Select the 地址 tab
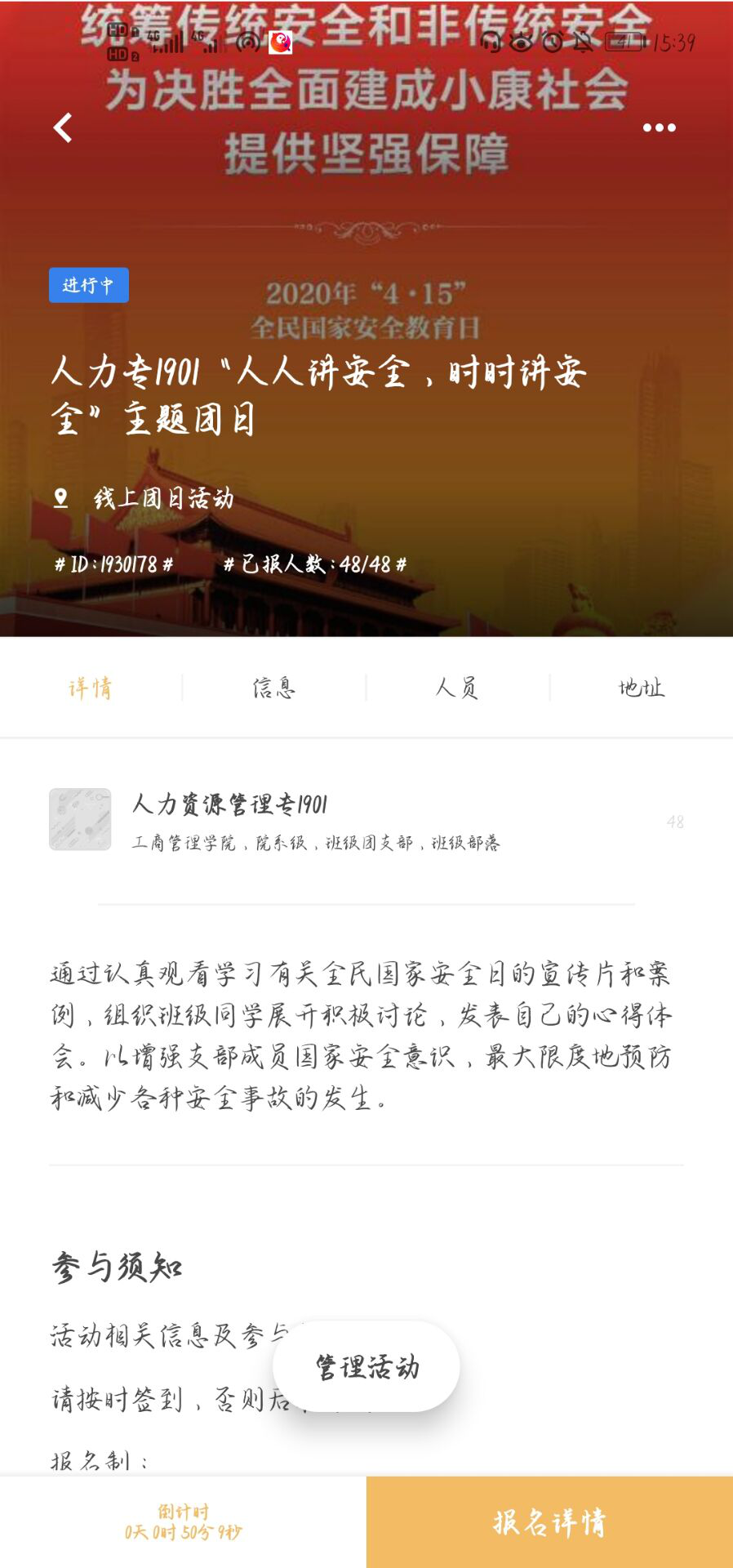 [642, 688]
